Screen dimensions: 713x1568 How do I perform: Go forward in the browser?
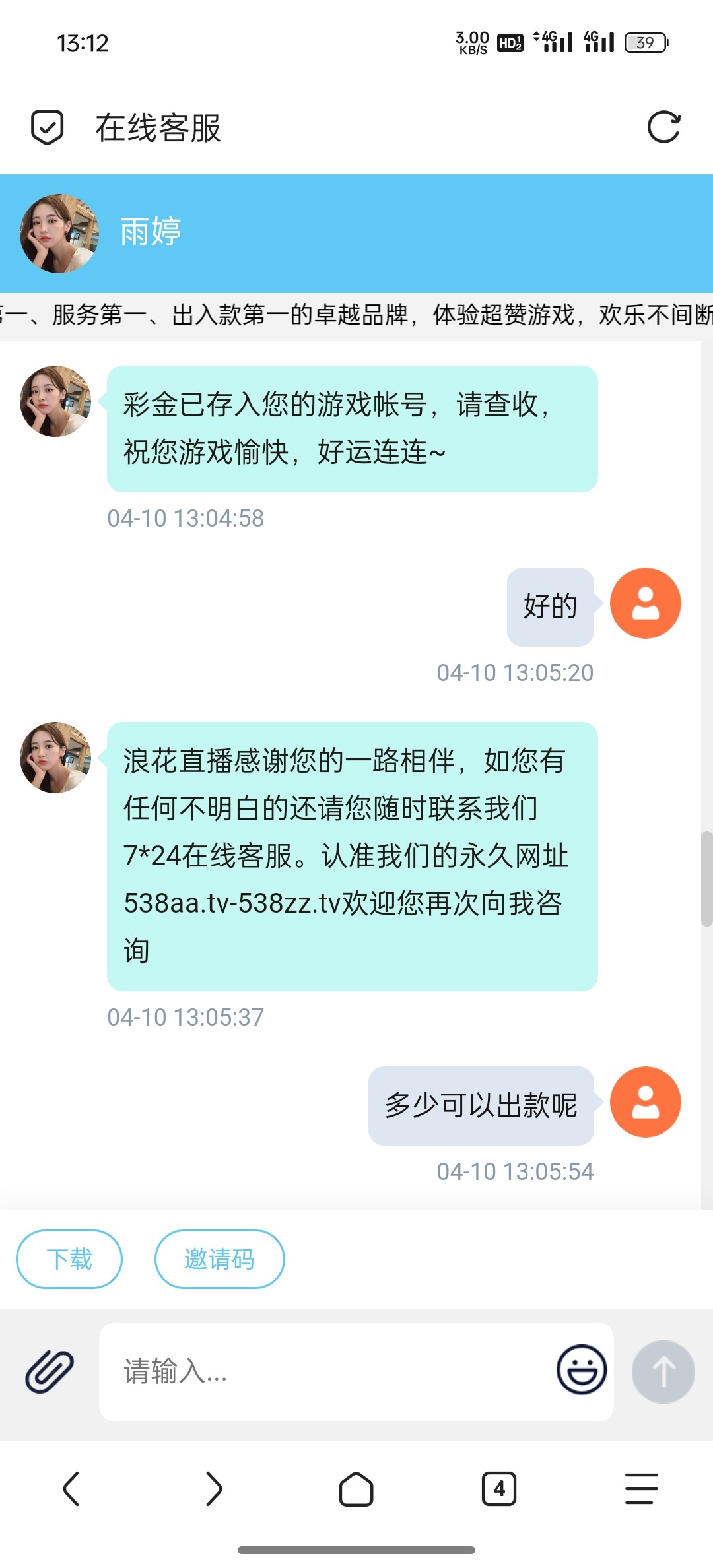[x=213, y=1489]
